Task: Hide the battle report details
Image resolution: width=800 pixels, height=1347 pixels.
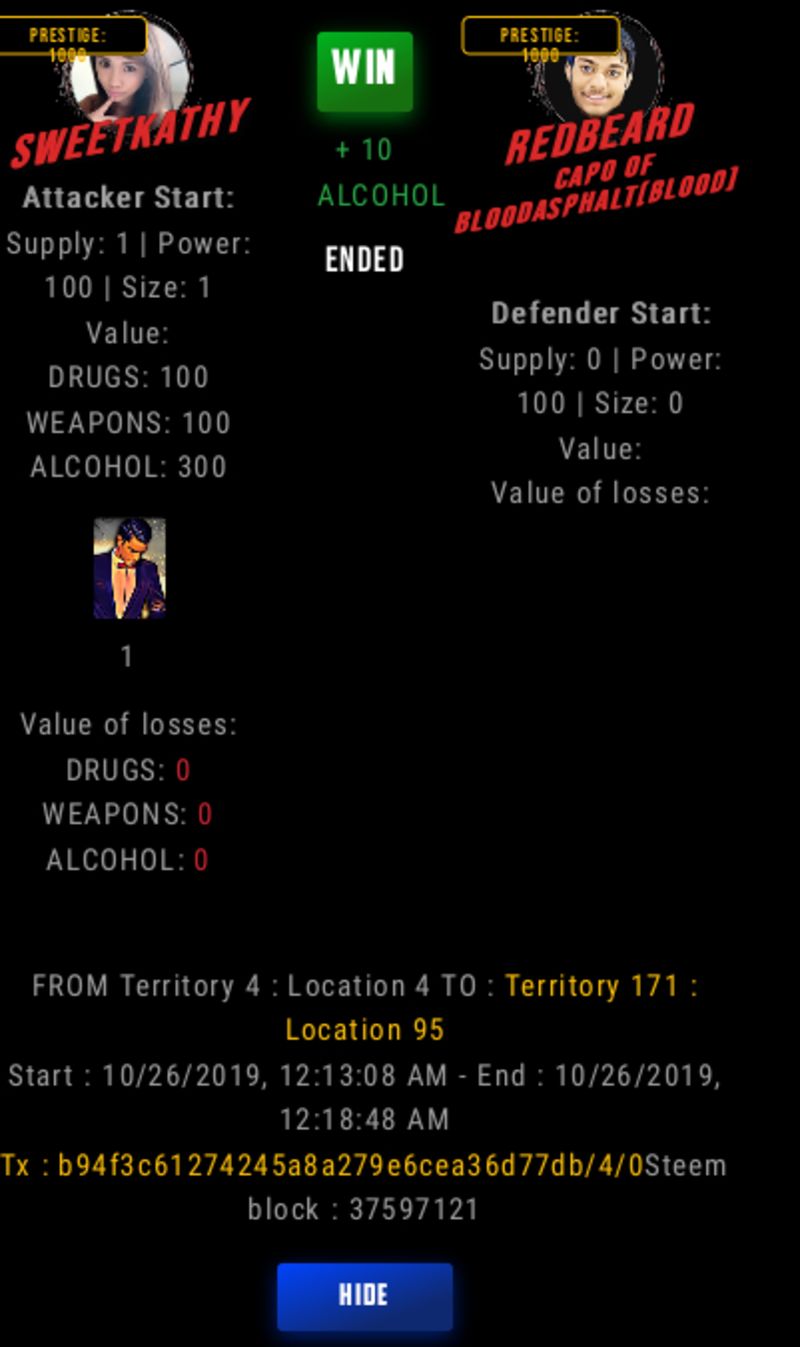Action: [364, 1295]
